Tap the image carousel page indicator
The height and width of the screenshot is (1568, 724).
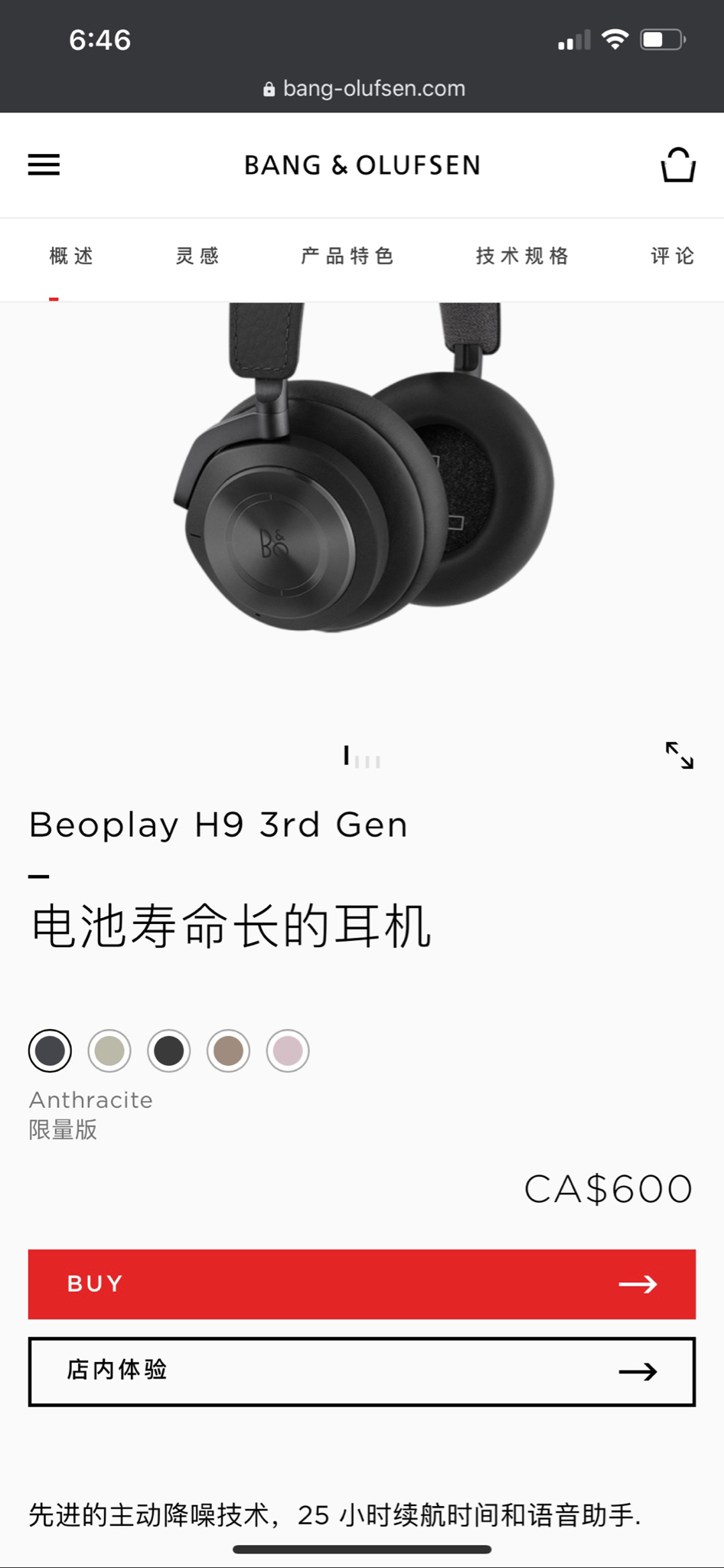362,757
